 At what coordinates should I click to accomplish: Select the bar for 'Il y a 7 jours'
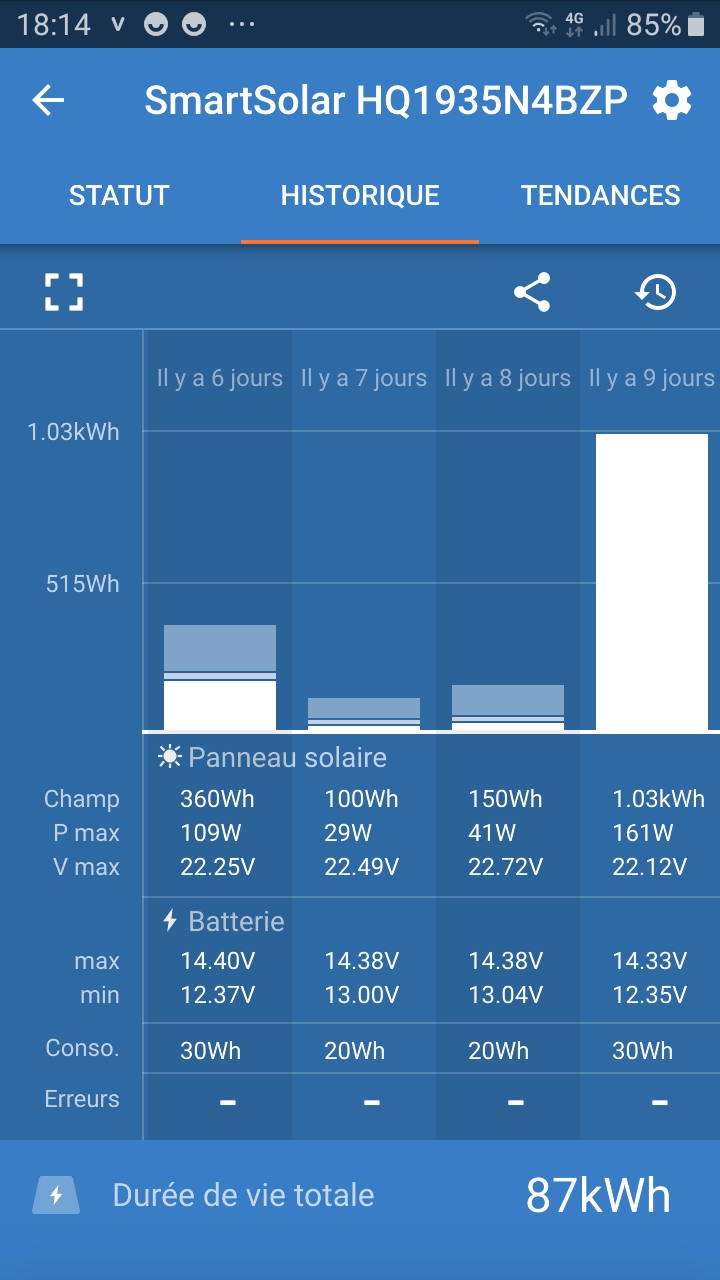click(364, 714)
